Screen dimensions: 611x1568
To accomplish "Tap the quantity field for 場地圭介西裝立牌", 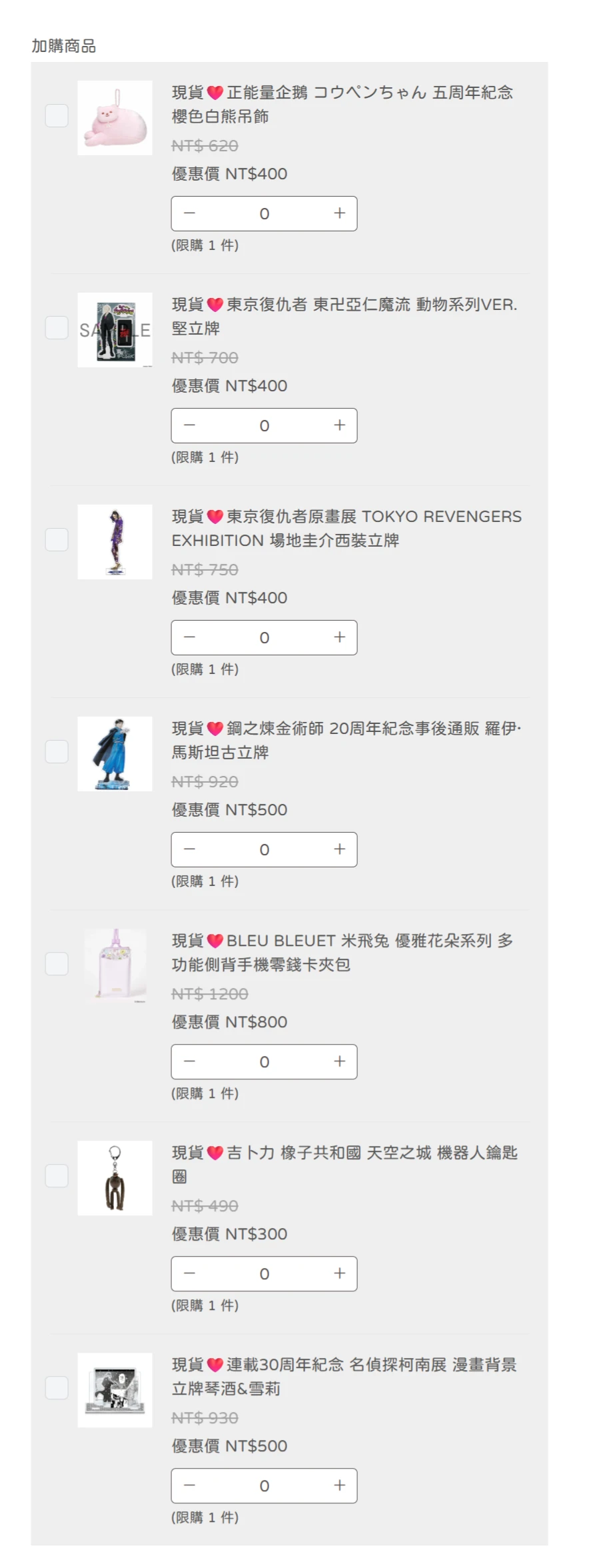I will (265, 637).
